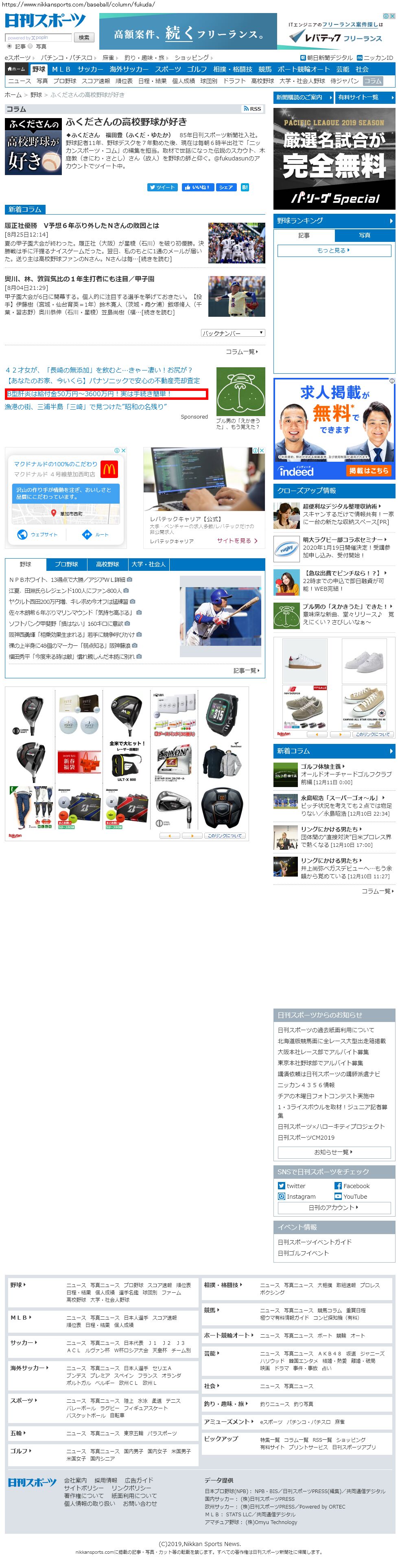Expand the バックナンバー dropdown
The width and height of the screenshot is (400, 1568).
point(233,333)
